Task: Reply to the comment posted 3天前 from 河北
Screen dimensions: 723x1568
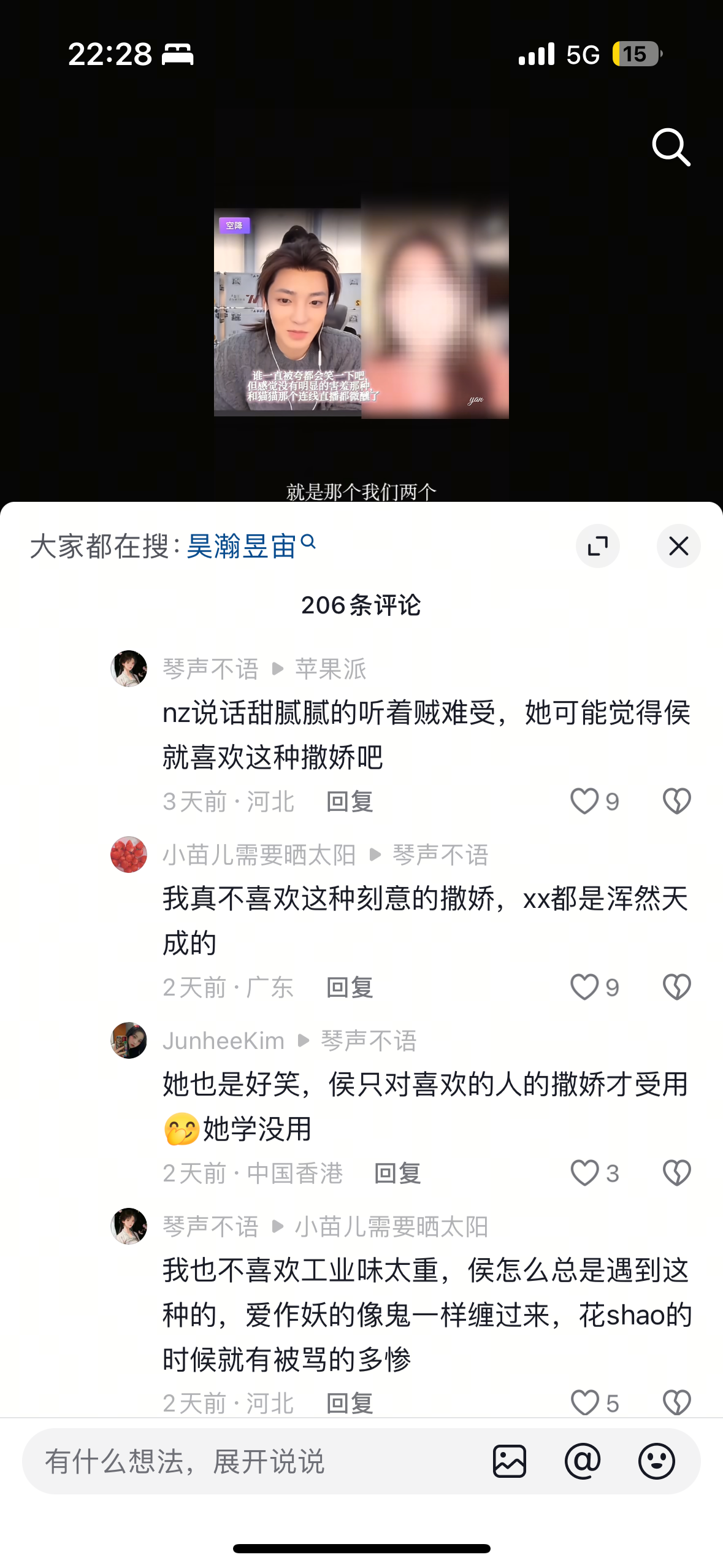Action: point(350,801)
